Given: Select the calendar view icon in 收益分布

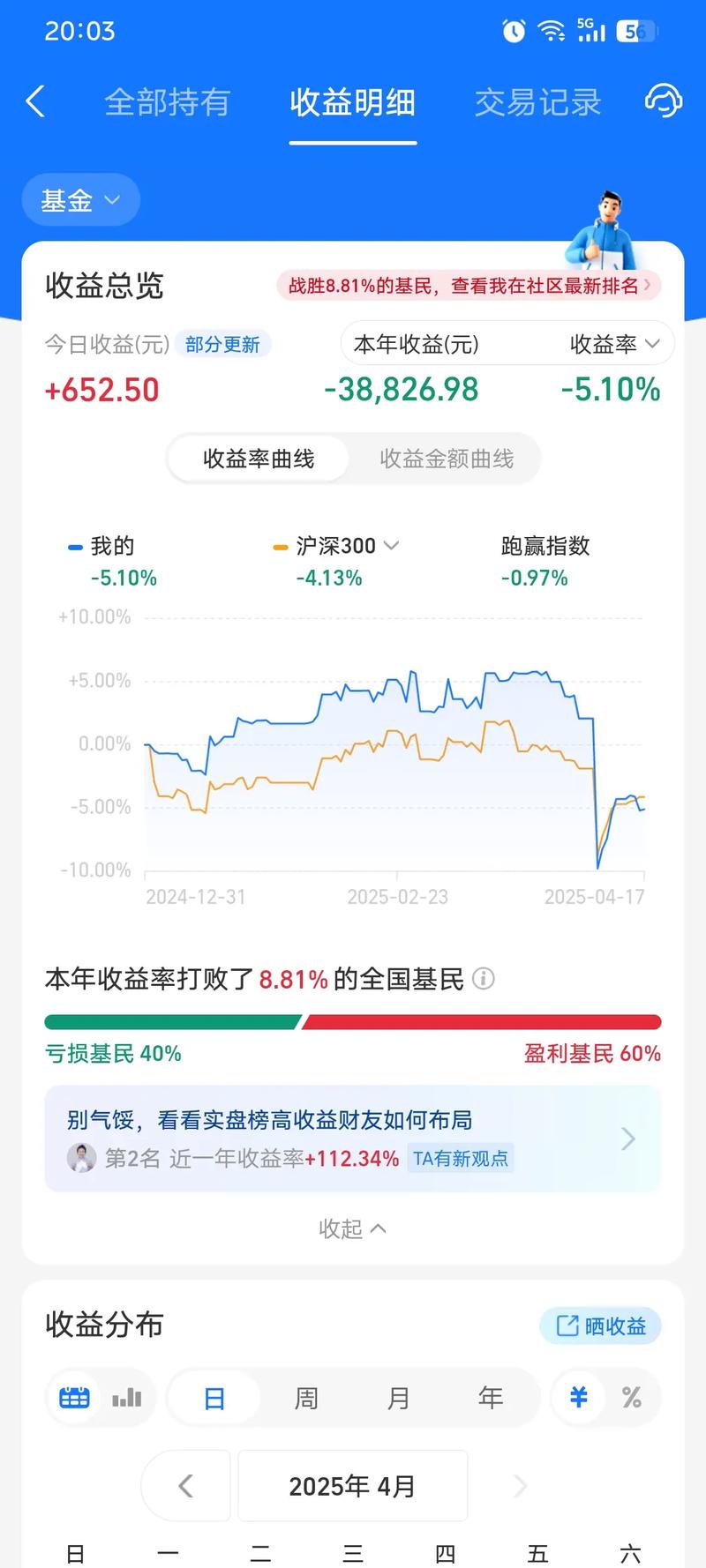Looking at the screenshot, I should tap(74, 1398).
